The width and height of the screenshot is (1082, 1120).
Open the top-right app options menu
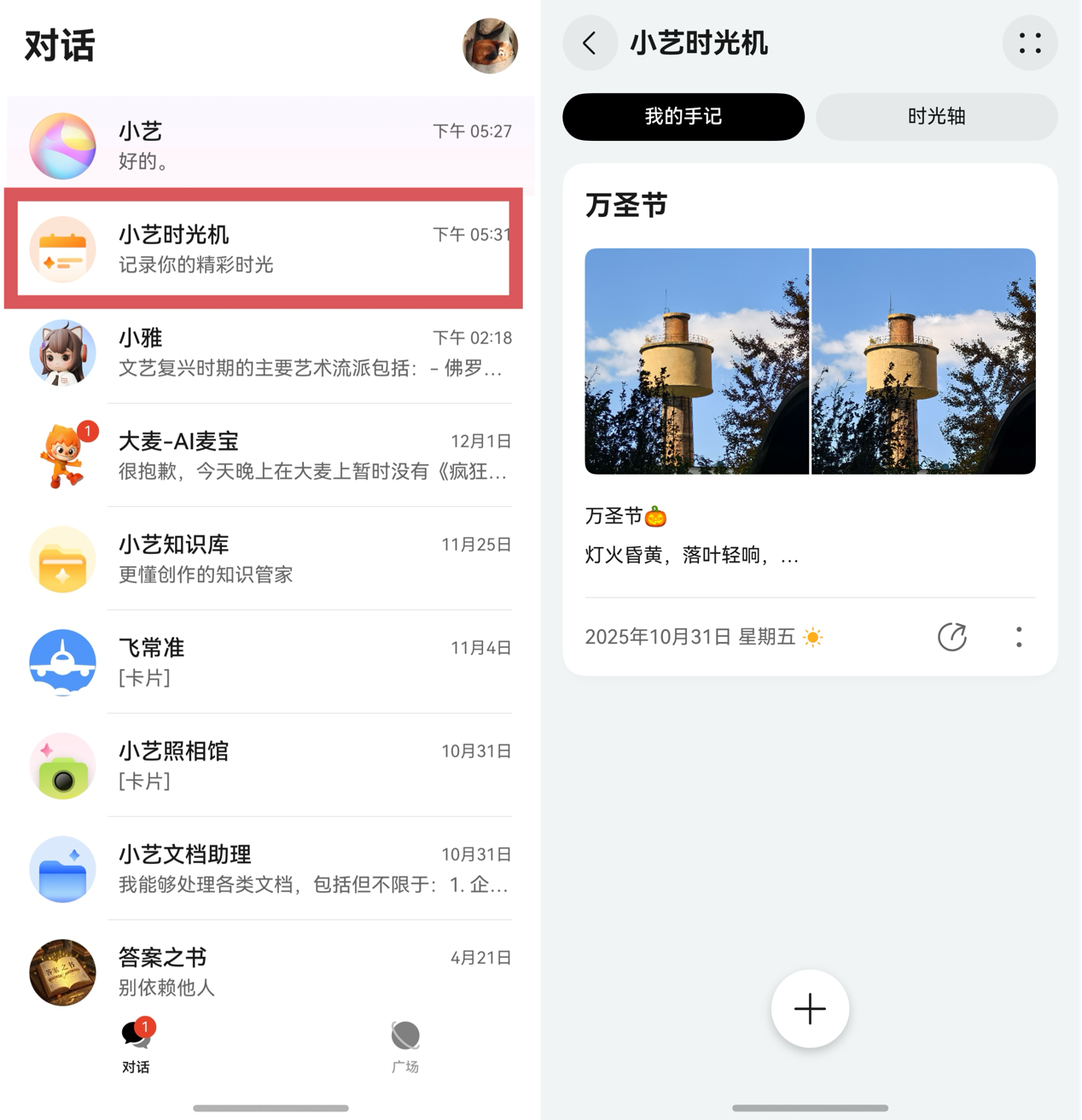coord(1030,43)
